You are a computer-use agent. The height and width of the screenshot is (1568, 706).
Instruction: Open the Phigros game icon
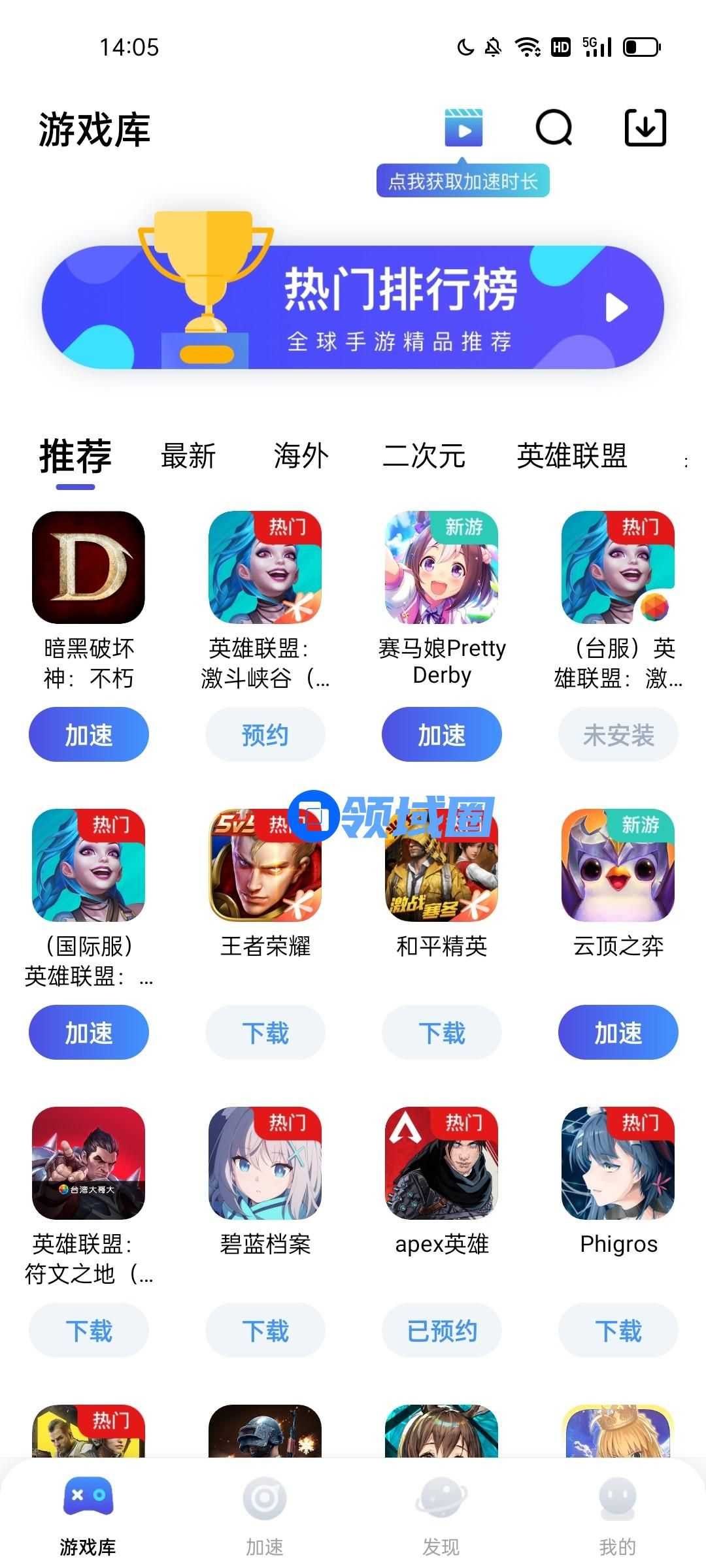pyautogui.click(x=618, y=1163)
